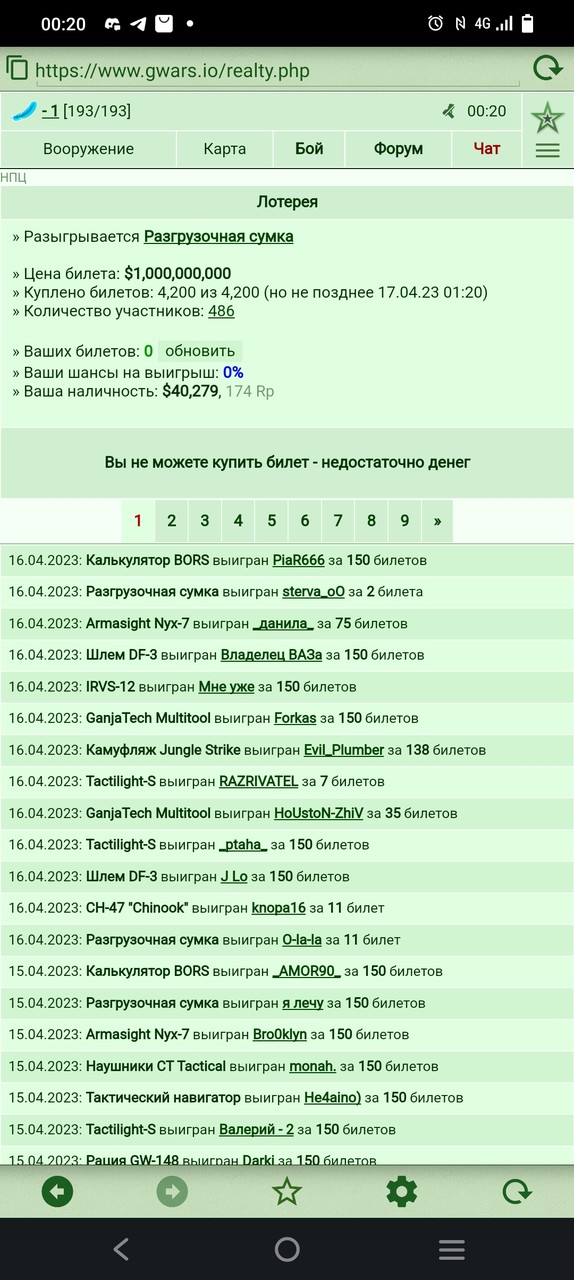Go to lottery page 2

[171, 521]
